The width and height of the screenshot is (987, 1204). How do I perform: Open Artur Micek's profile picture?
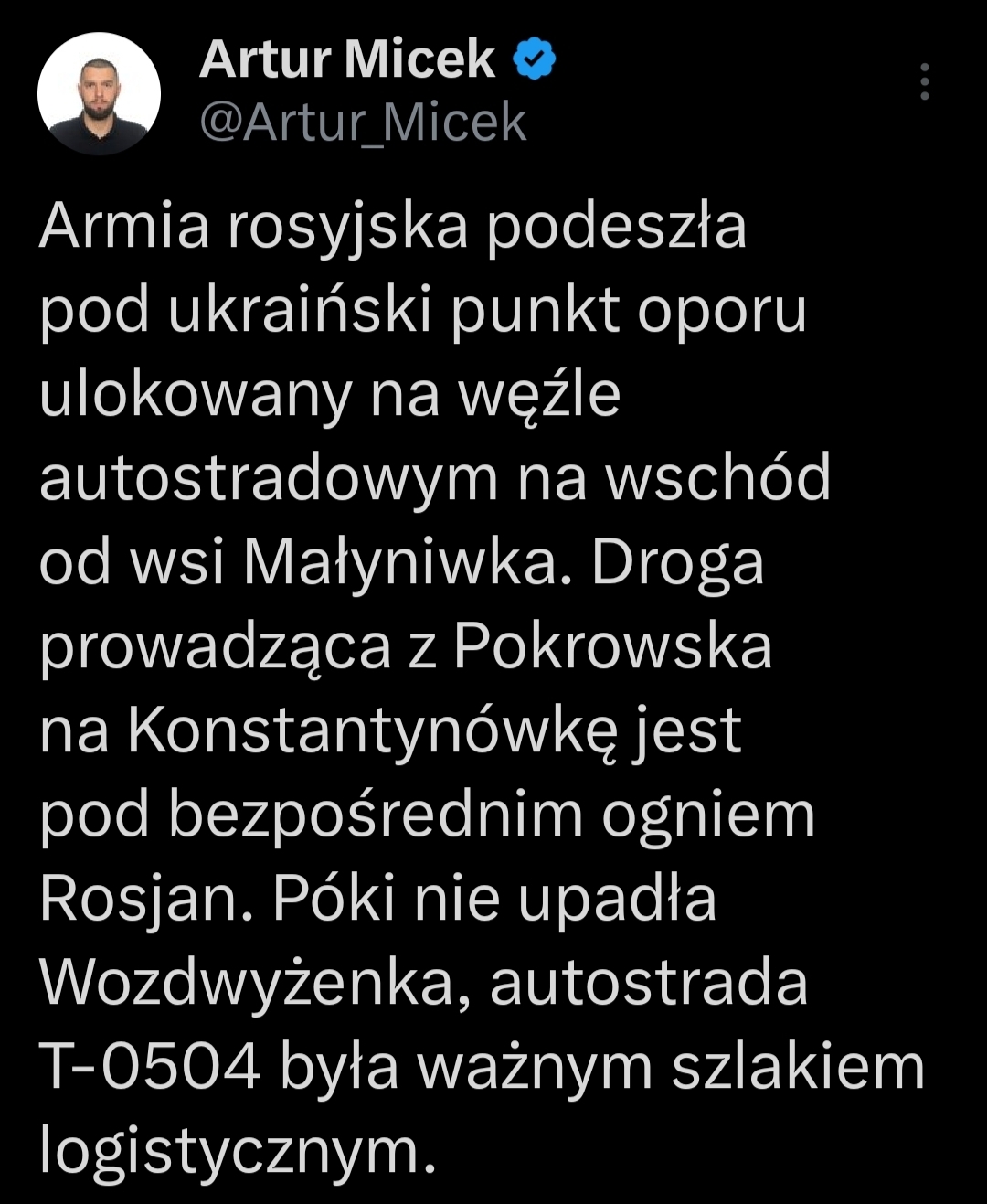pos(99,93)
